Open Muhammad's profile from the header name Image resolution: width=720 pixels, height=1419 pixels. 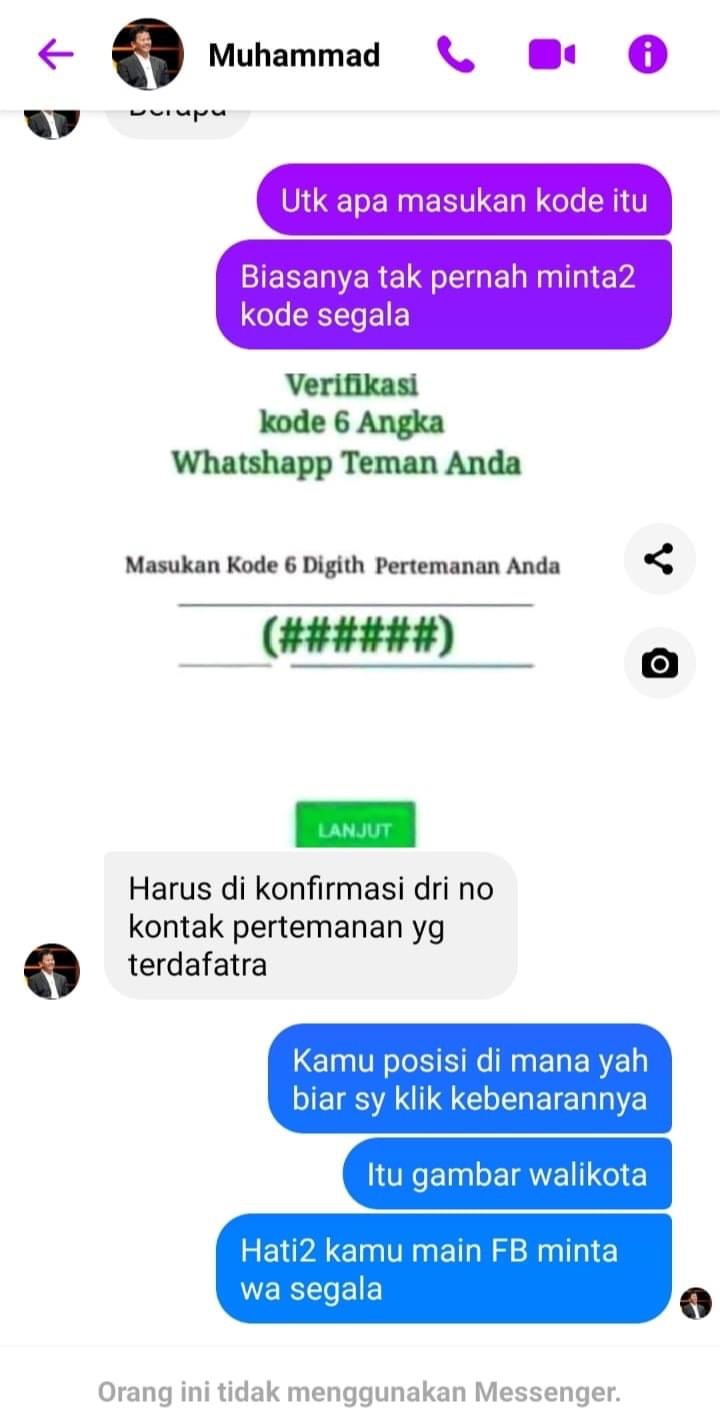click(293, 55)
